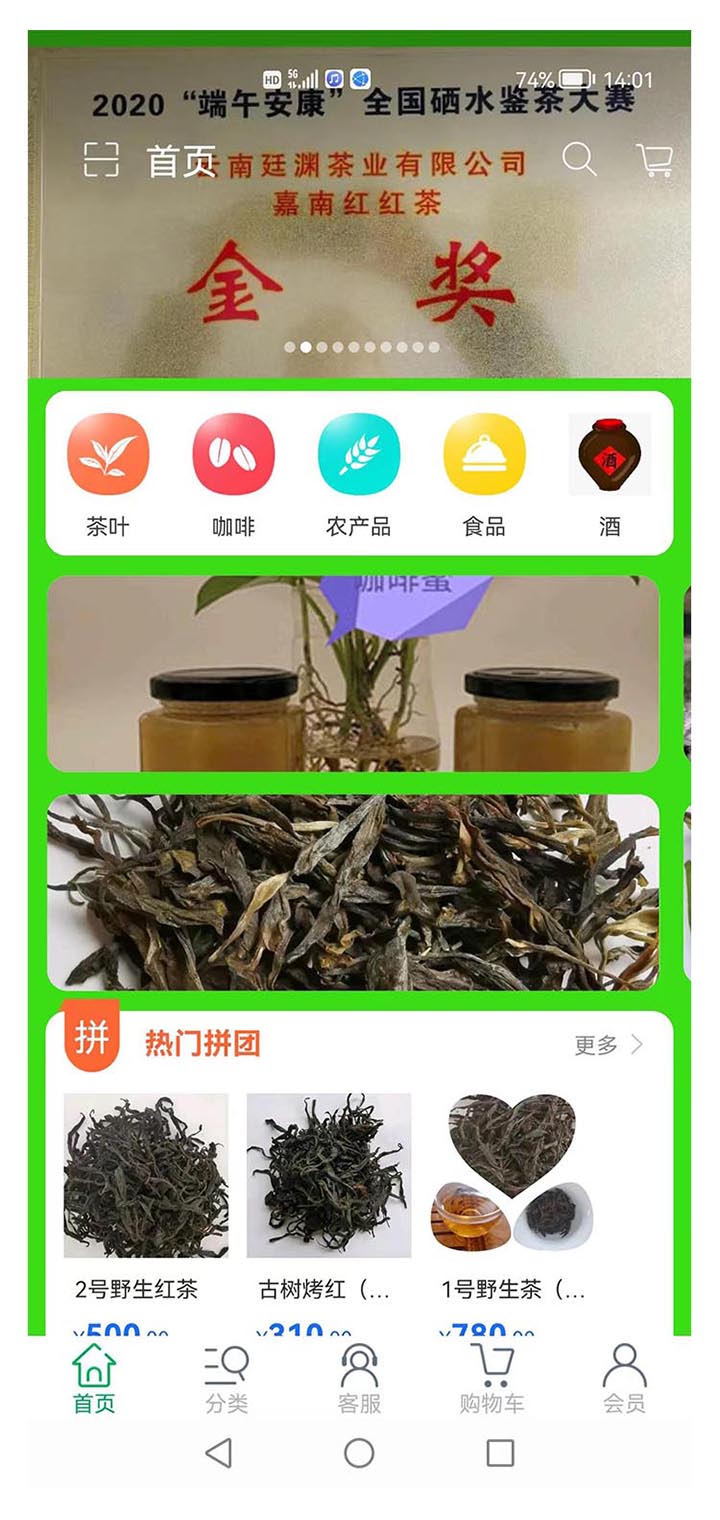Tap the 金奖 award carousel banner
The width and height of the screenshot is (720, 1520).
tap(359, 270)
